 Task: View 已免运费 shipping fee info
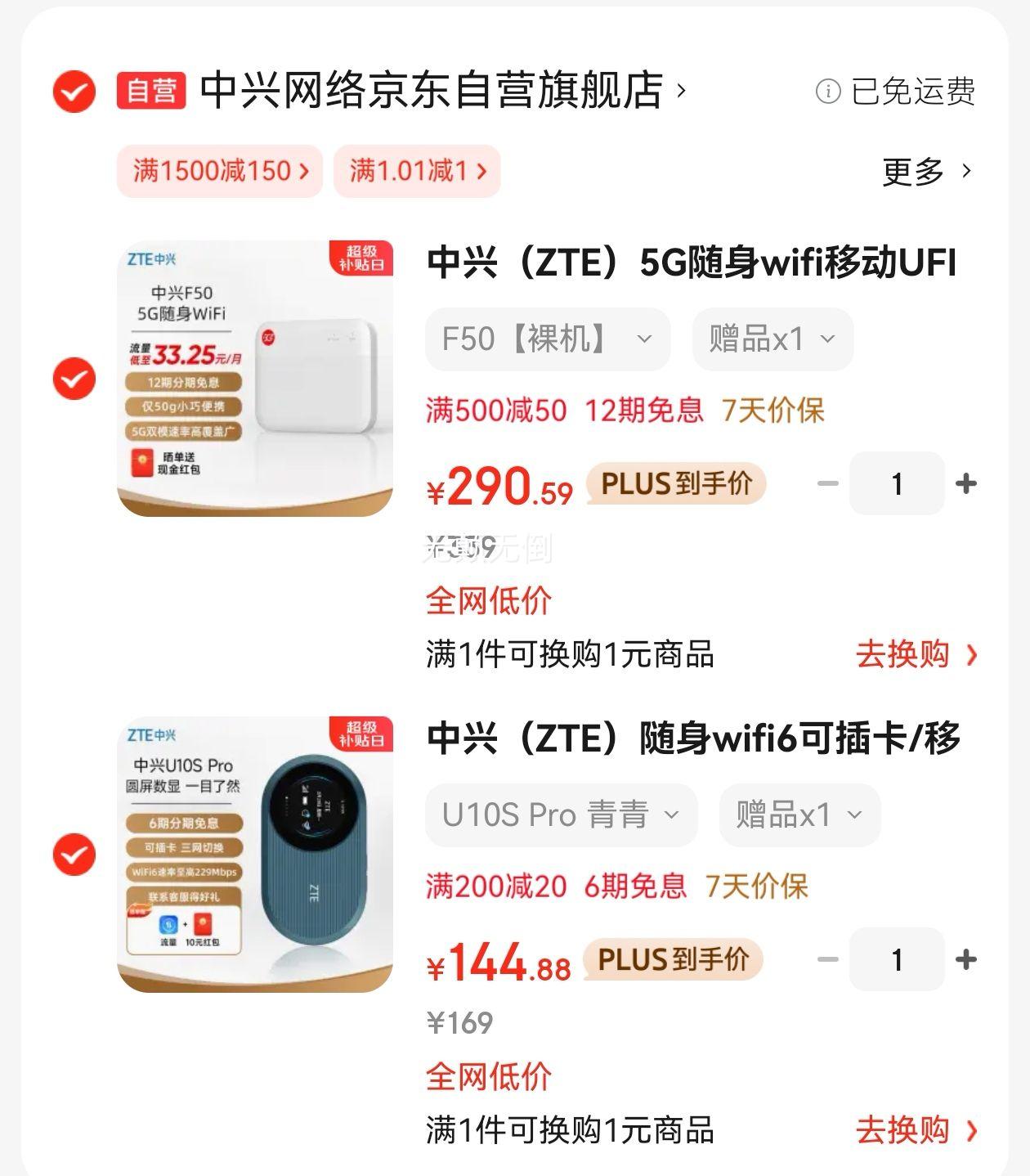[896, 91]
